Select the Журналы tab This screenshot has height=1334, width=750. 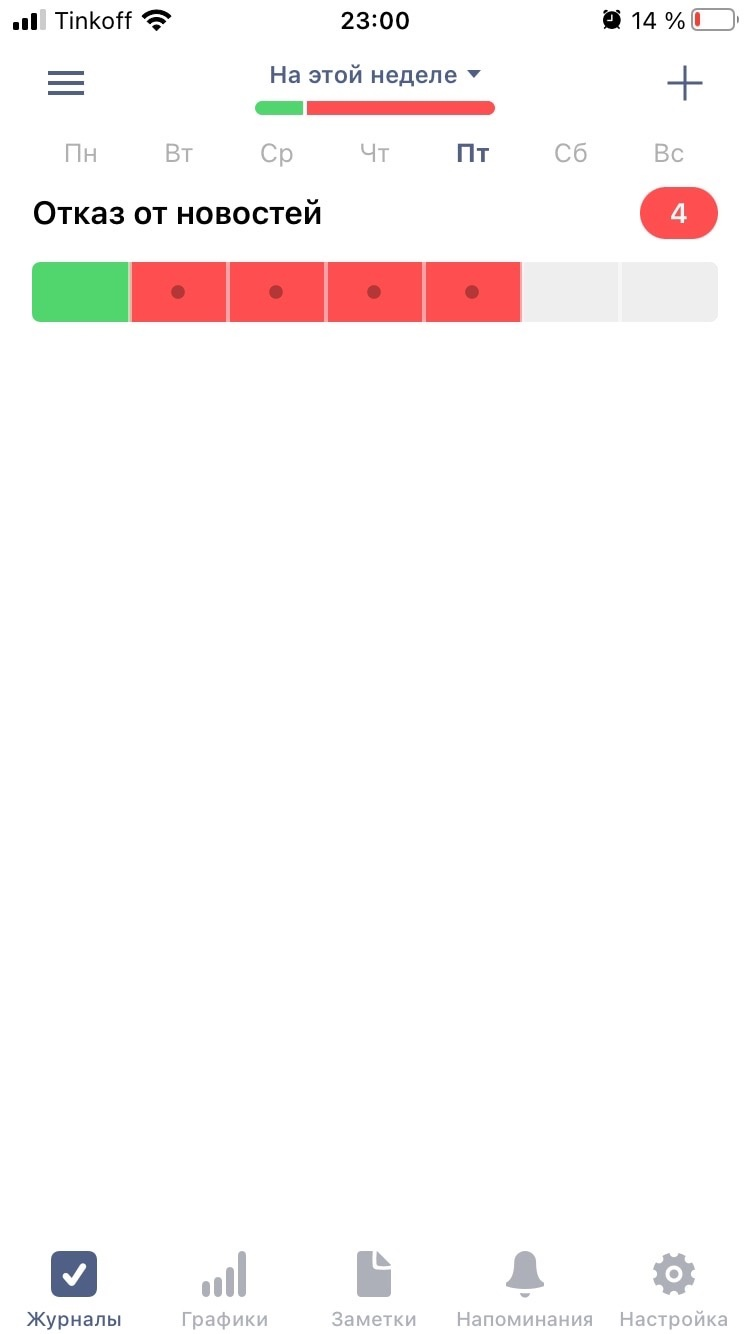(74, 1290)
